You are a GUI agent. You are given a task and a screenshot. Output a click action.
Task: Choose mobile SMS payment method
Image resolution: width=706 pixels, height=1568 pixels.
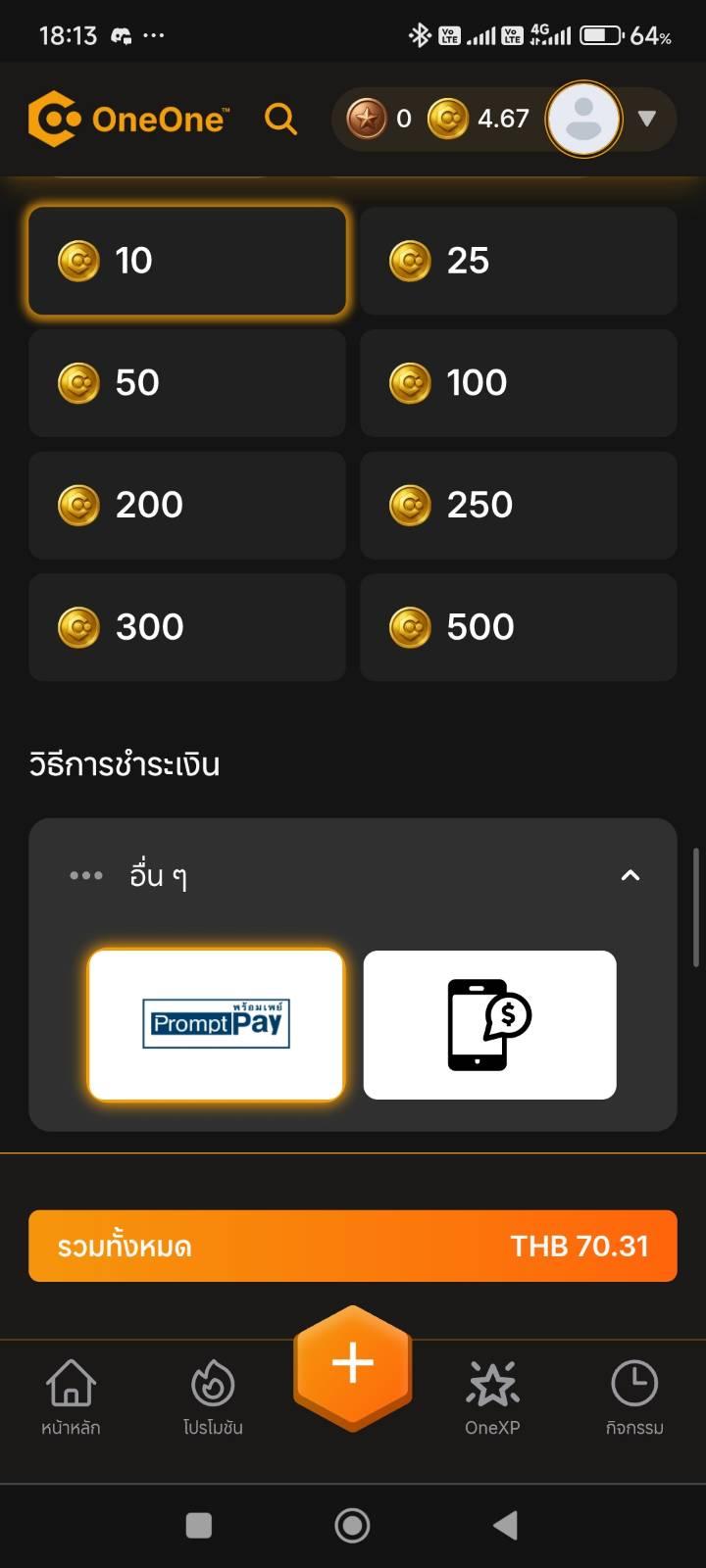click(x=490, y=1024)
